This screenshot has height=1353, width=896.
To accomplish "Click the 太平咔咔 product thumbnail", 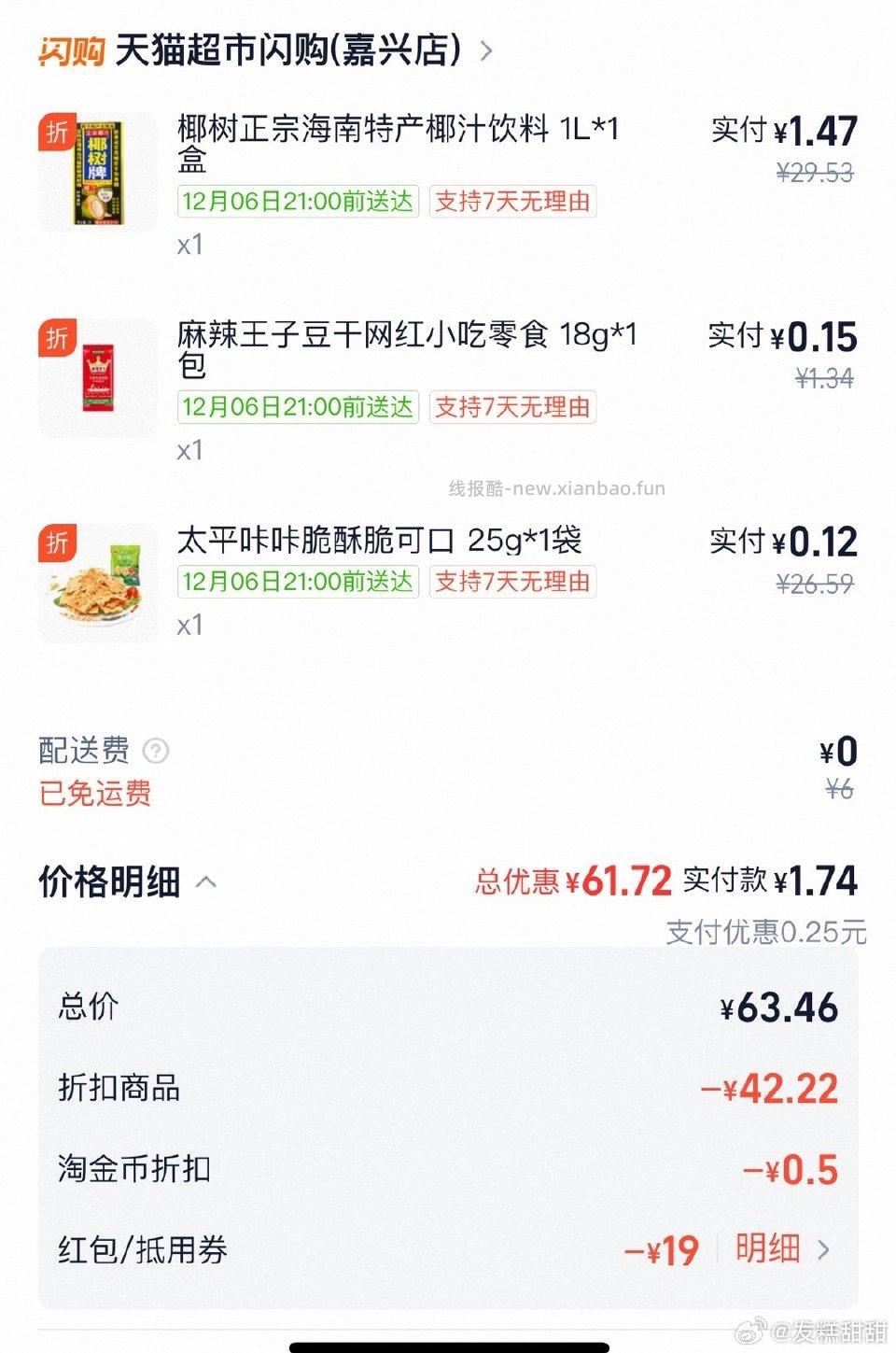I will point(99,582).
